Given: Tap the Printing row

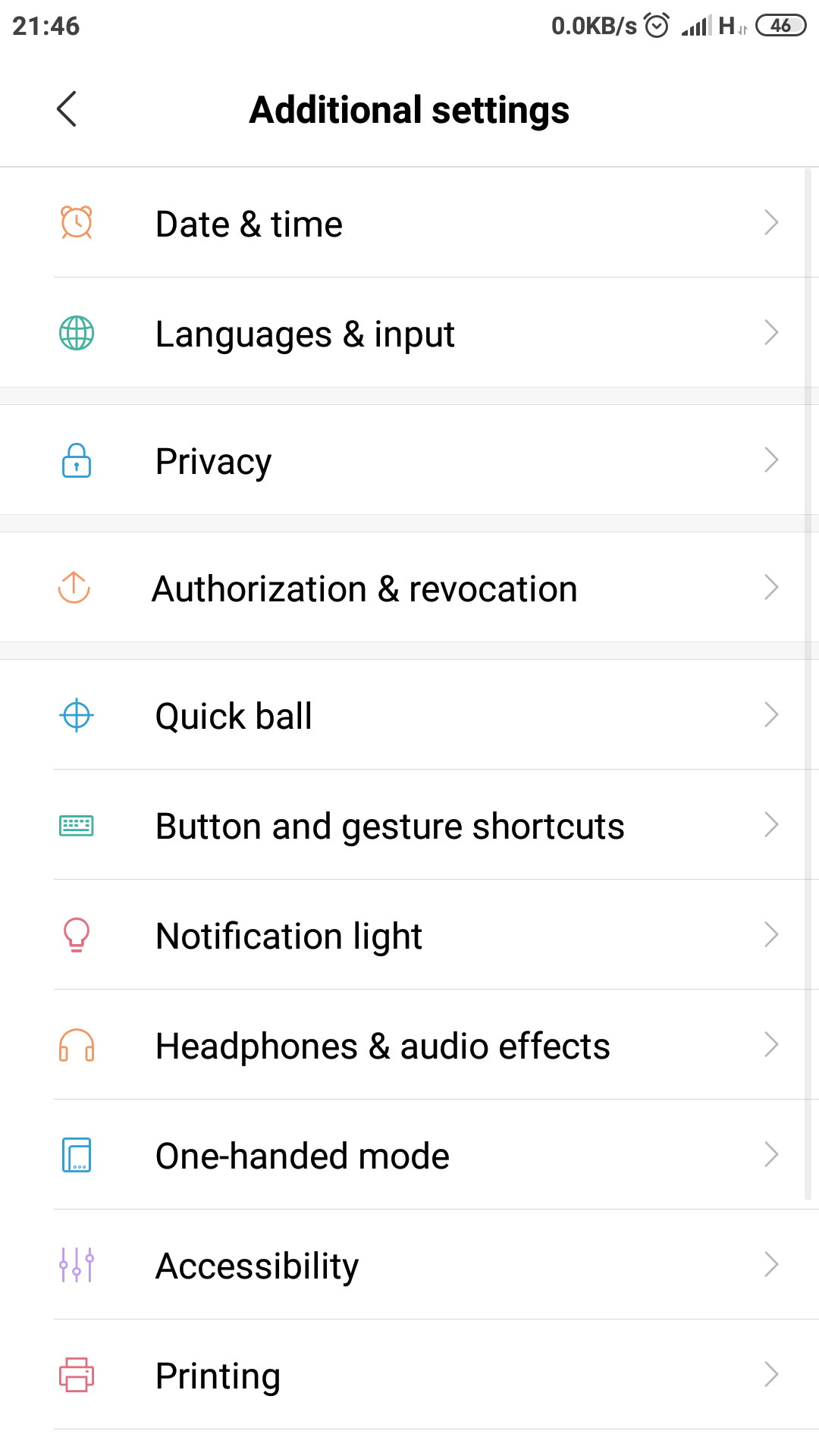Looking at the screenshot, I should point(409,1376).
